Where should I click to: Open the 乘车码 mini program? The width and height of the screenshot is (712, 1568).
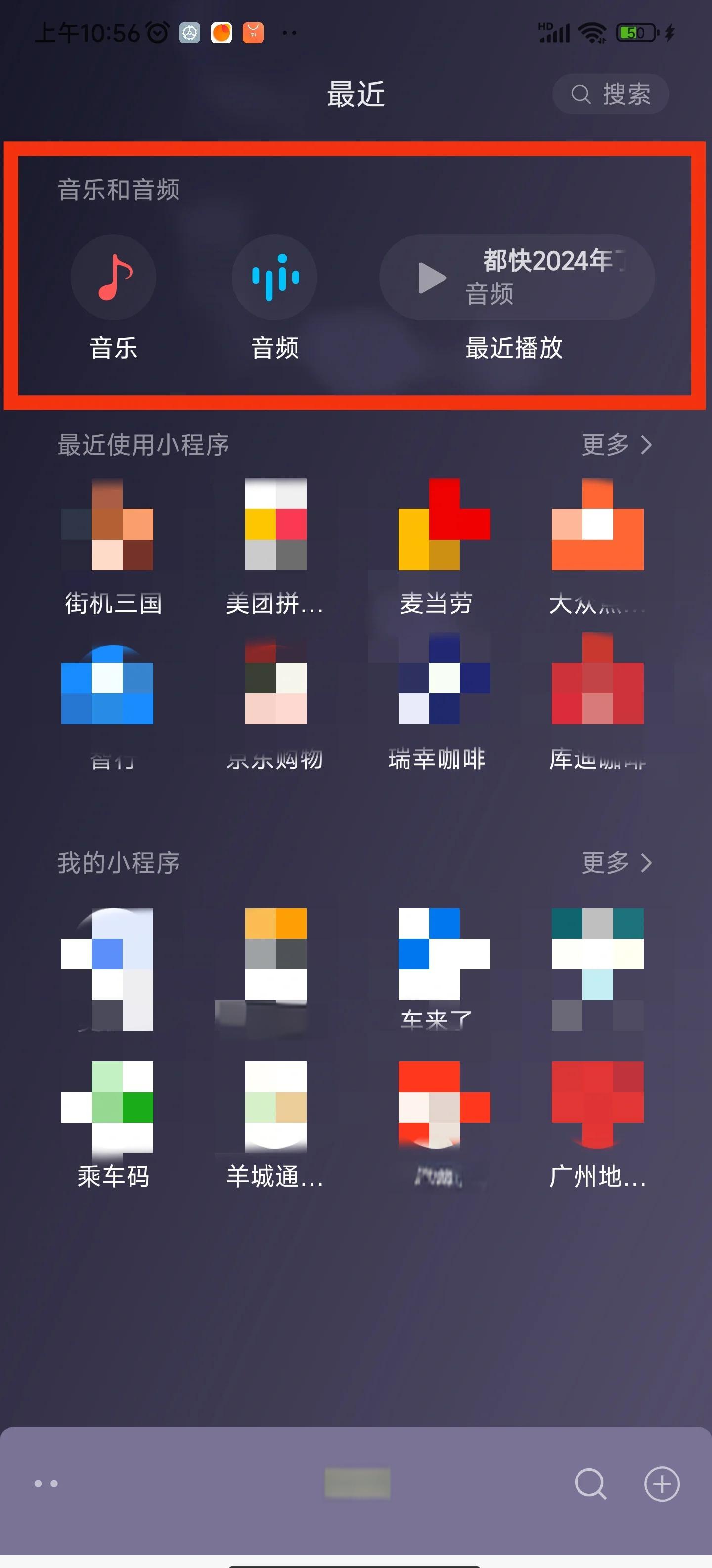click(x=113, y=1108)
